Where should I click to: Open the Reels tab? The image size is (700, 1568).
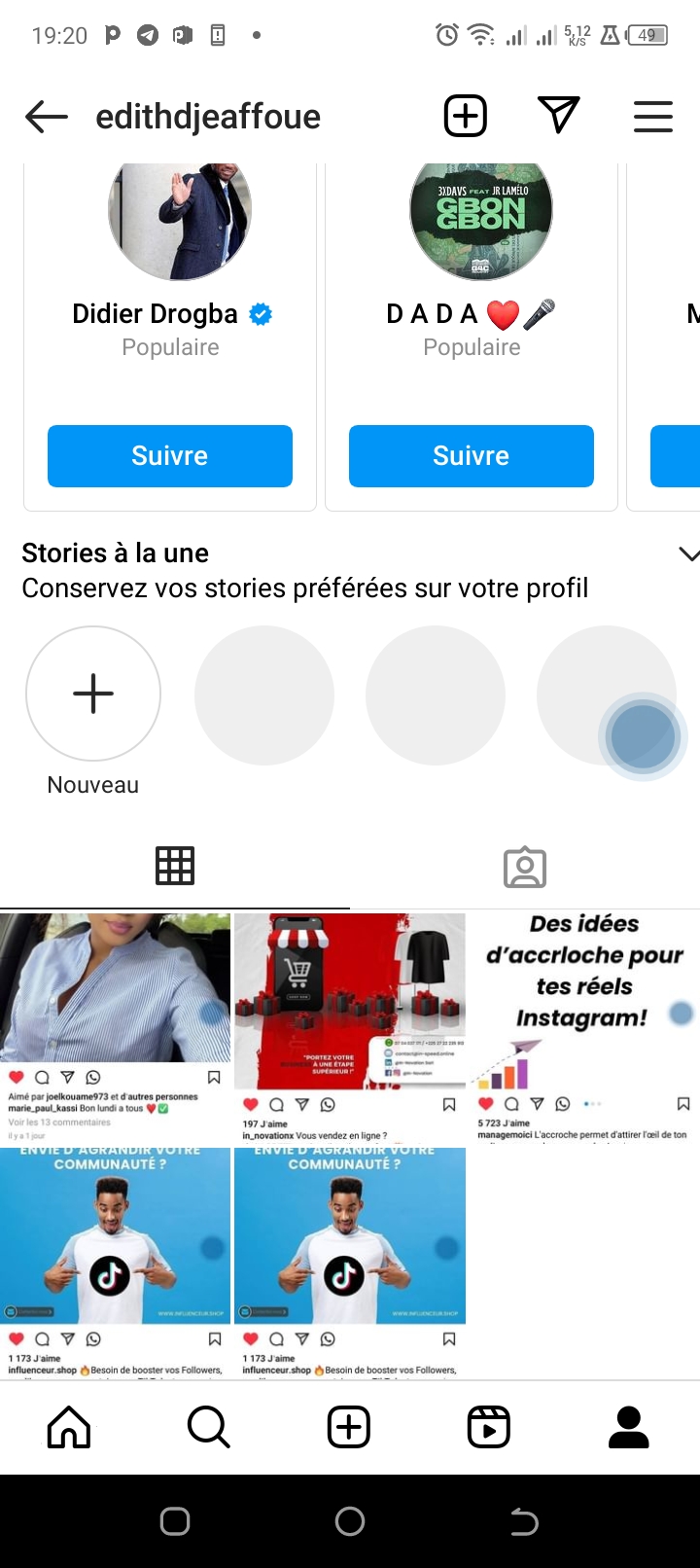[x=489, y=1428]
